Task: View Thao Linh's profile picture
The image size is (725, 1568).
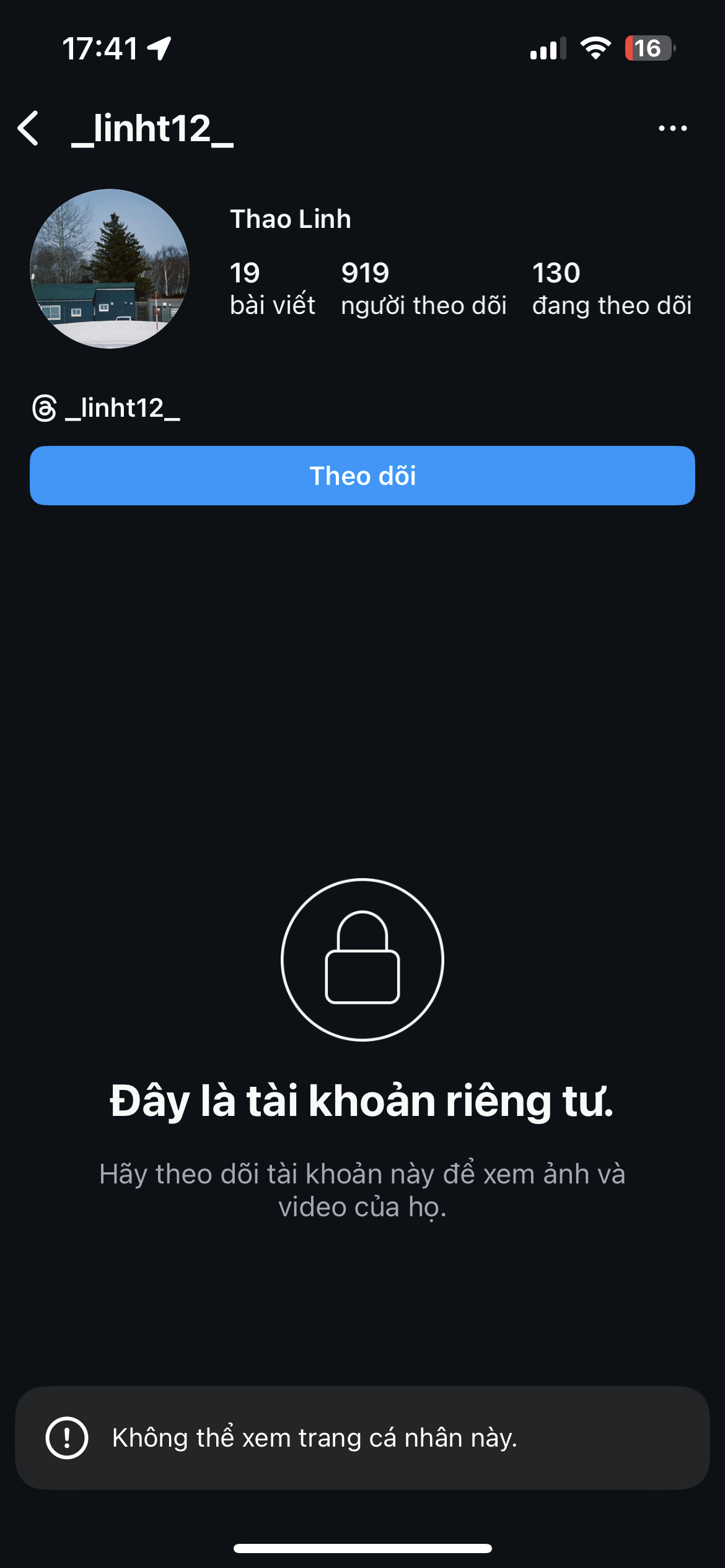Action: pyautogui.click(x=110, y=269)
